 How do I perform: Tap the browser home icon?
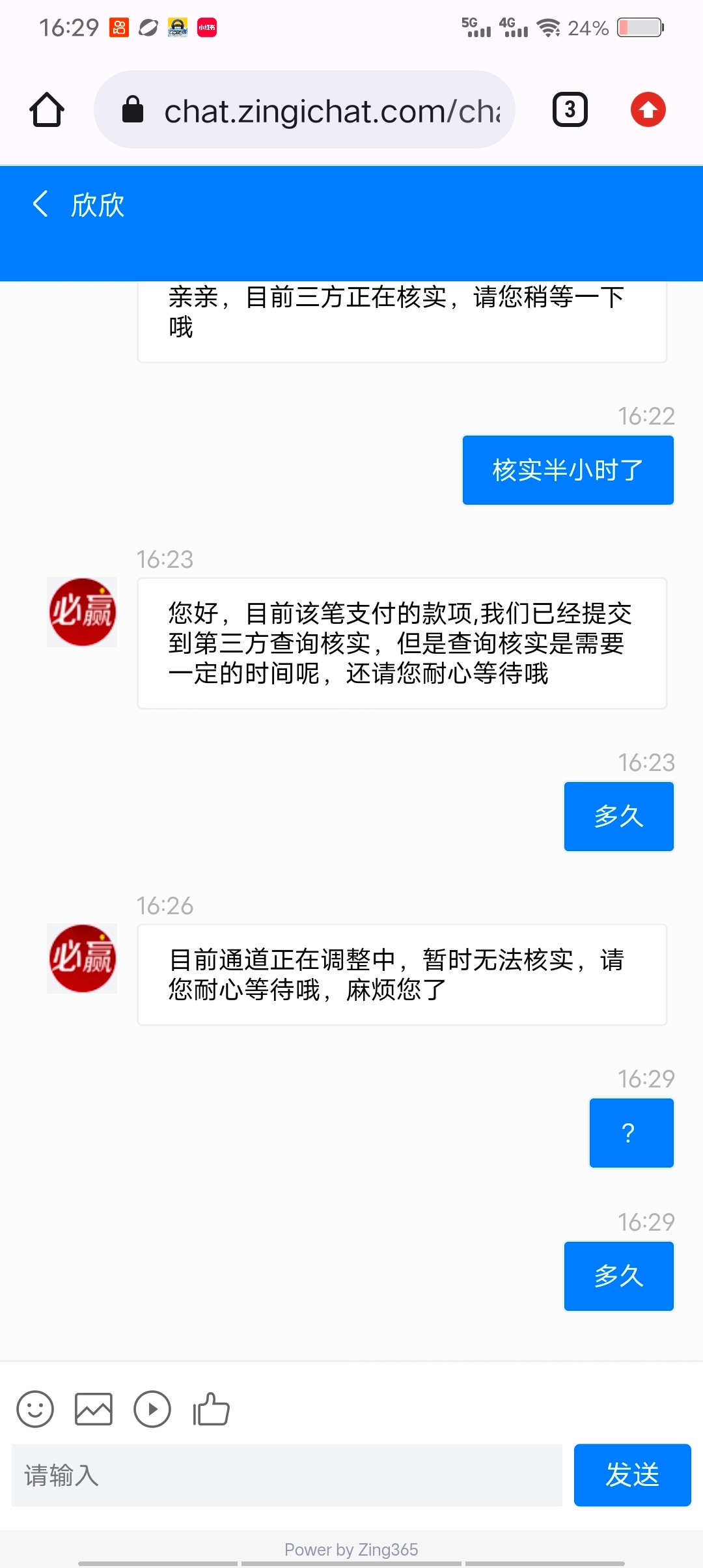[x=46, y=109]
